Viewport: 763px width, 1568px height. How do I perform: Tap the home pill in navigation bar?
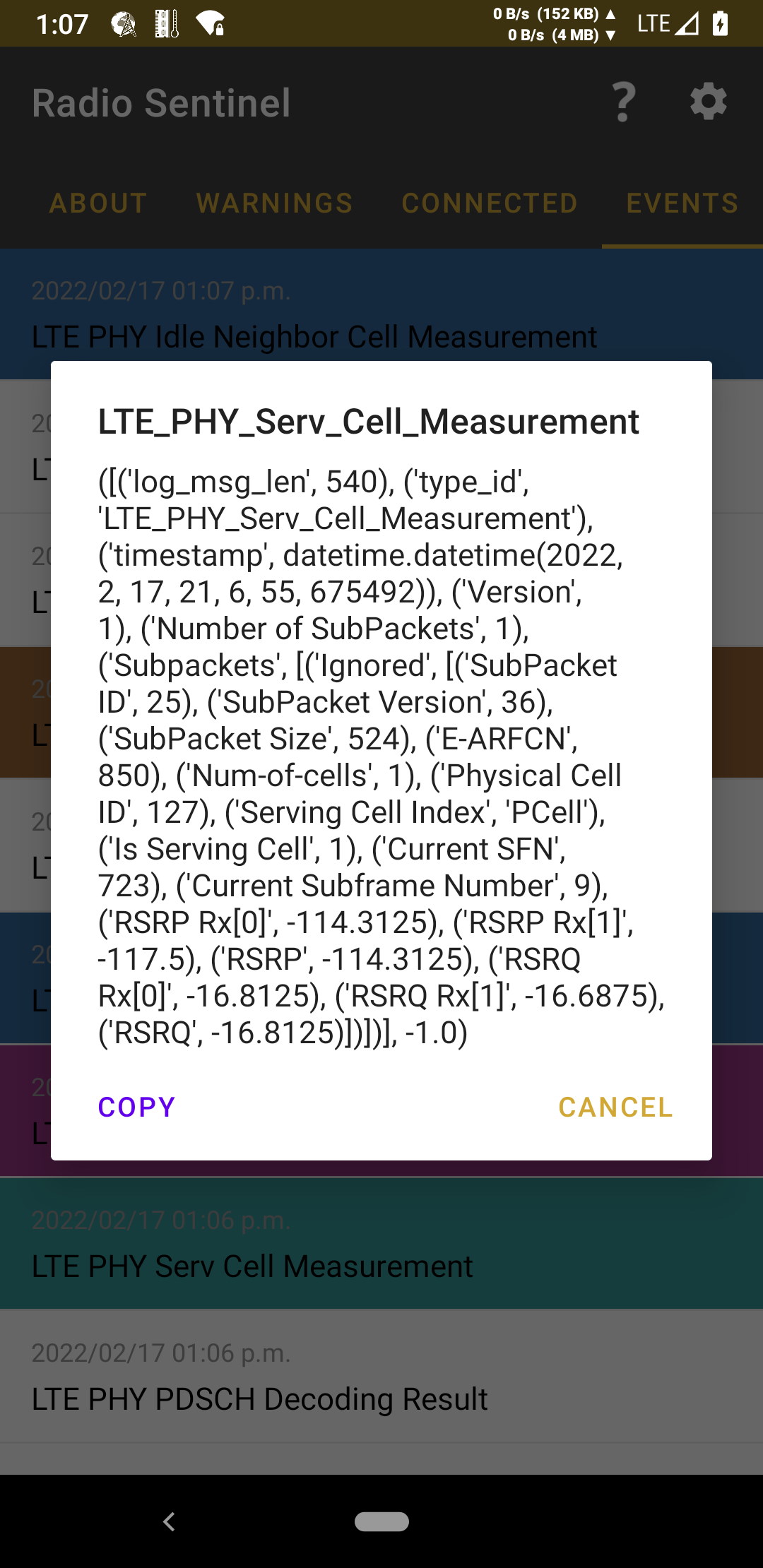point(381,1521)
